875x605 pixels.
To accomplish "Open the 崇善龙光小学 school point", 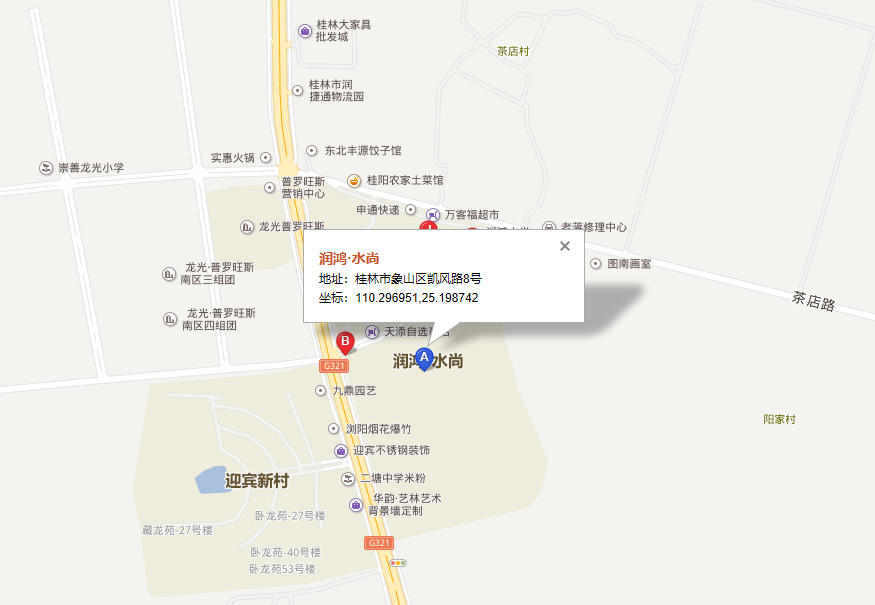I will pyautogui.click(x=46, y=168).
